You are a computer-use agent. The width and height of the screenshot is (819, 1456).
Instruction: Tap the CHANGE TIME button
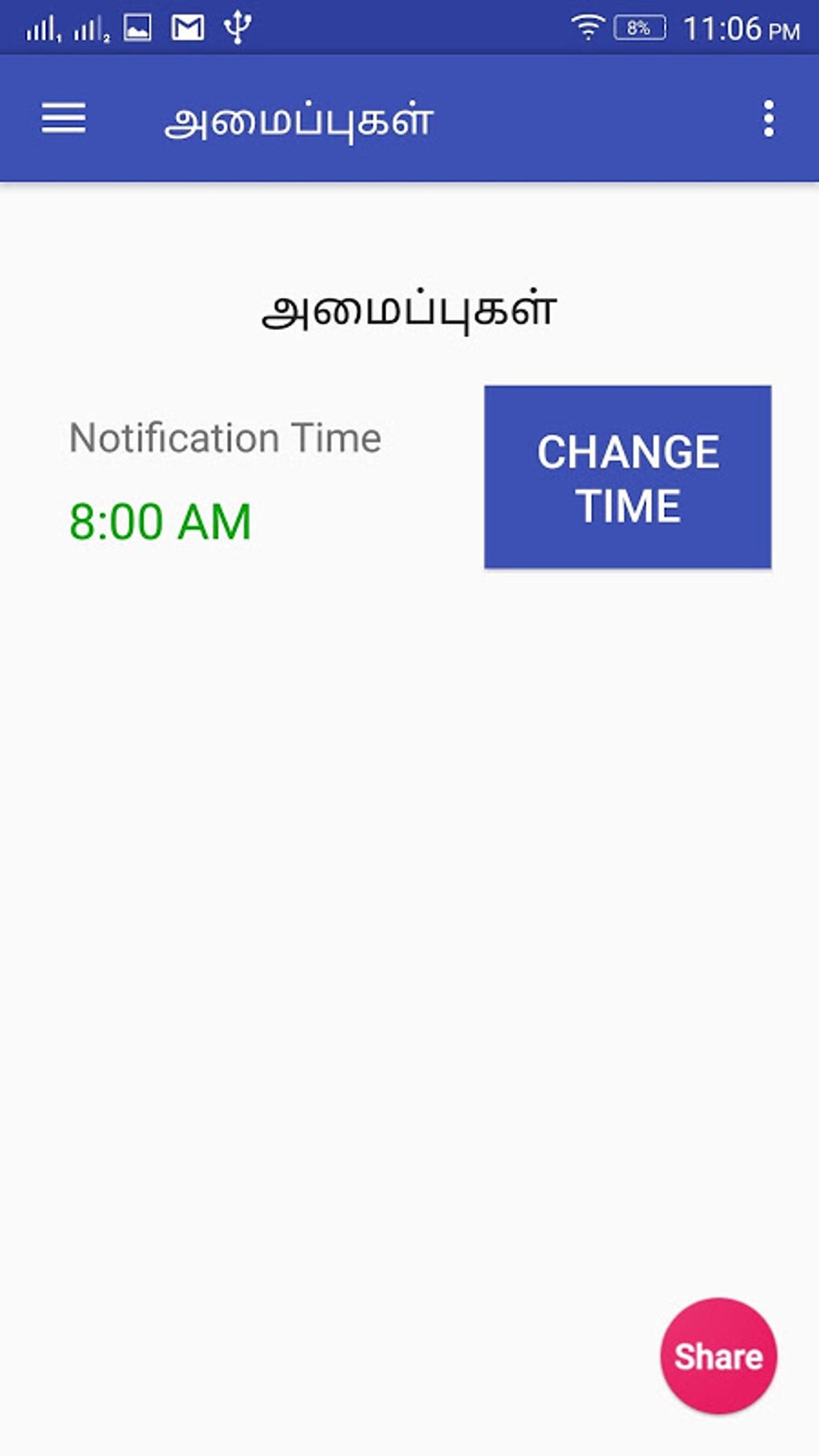tap(627, 477)
